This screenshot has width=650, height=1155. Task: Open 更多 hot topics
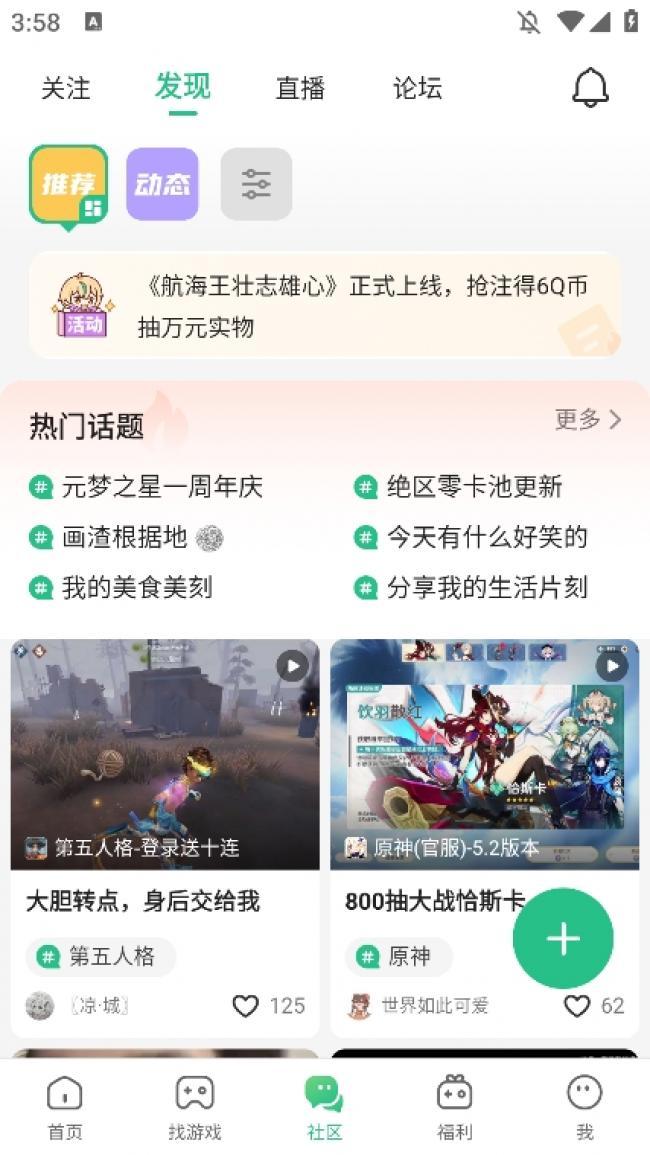tap(588, 420)
